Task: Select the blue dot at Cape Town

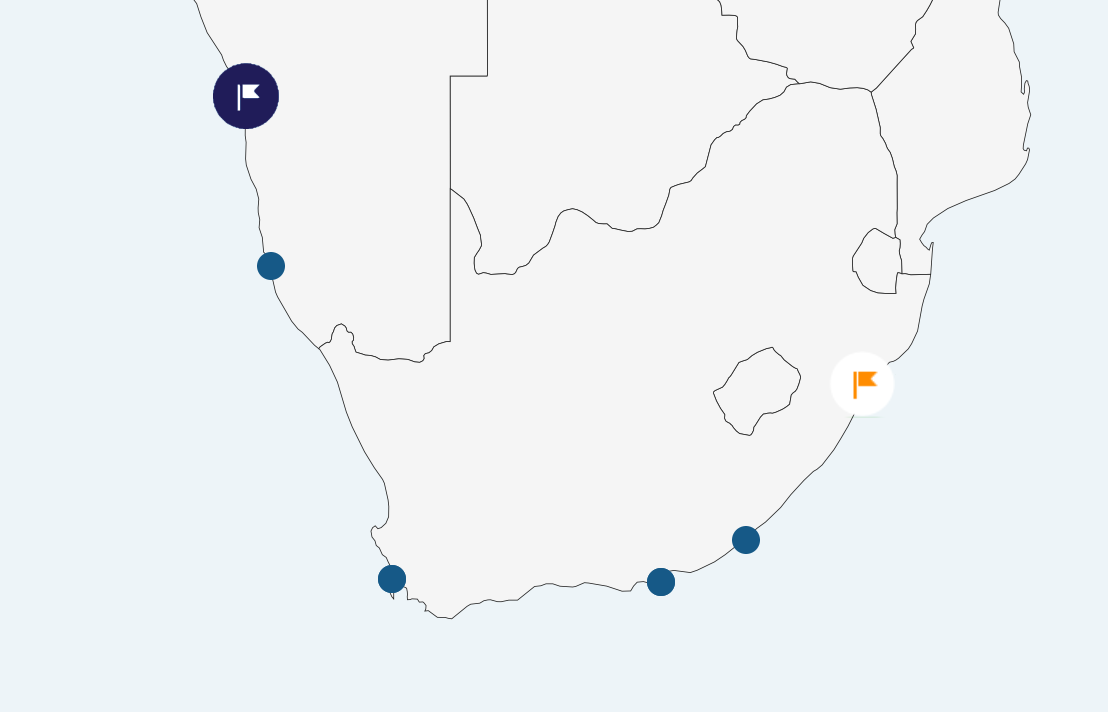Action: click(392, 579)
